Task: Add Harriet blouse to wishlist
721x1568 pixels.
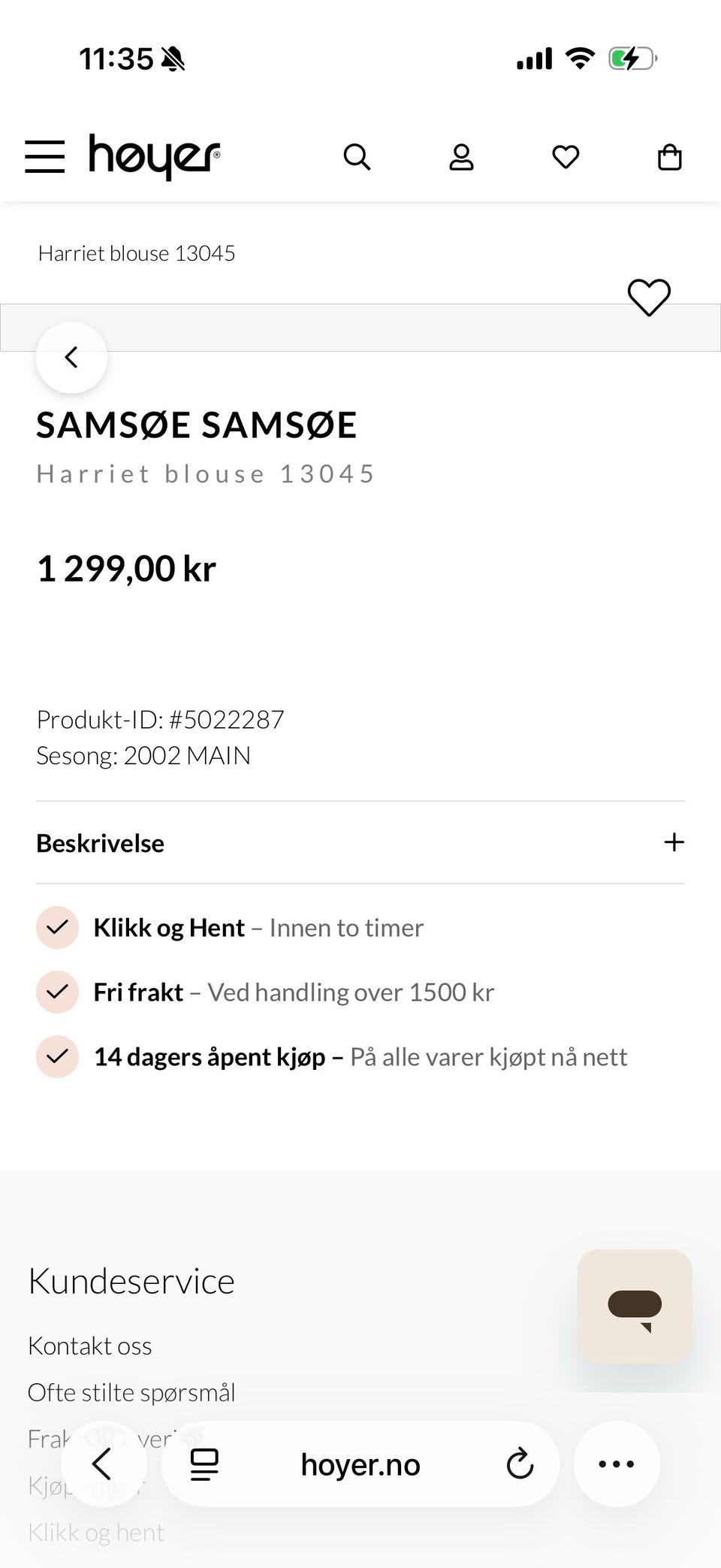Action: (649, 297)
